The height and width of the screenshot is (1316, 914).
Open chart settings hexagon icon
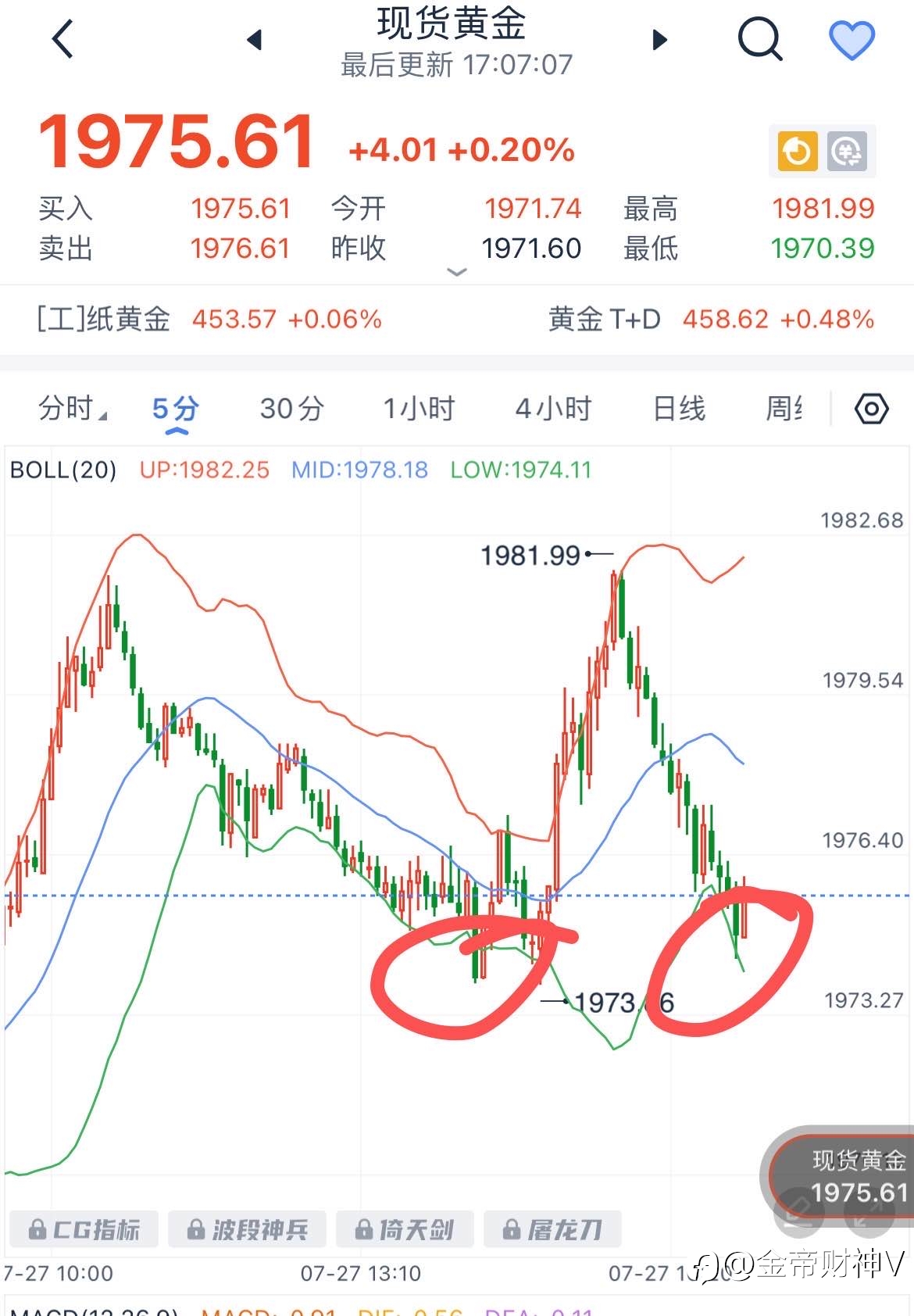click(872, 408)
